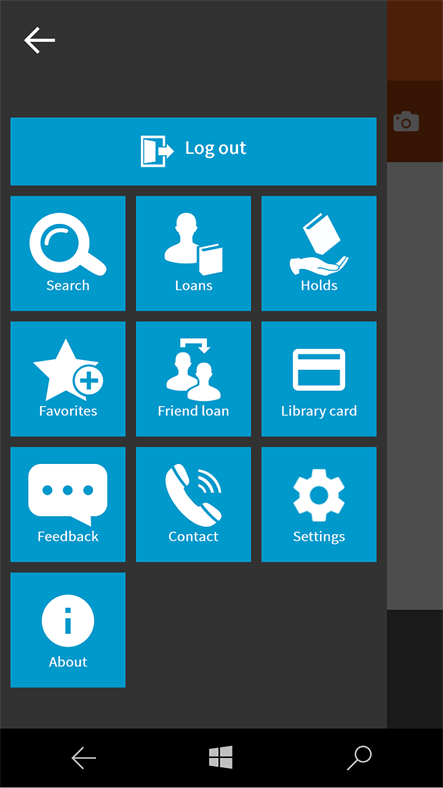Tap the camera icon behind the menu
This screenshot has height=788, width=443.
tap(406, 122)
